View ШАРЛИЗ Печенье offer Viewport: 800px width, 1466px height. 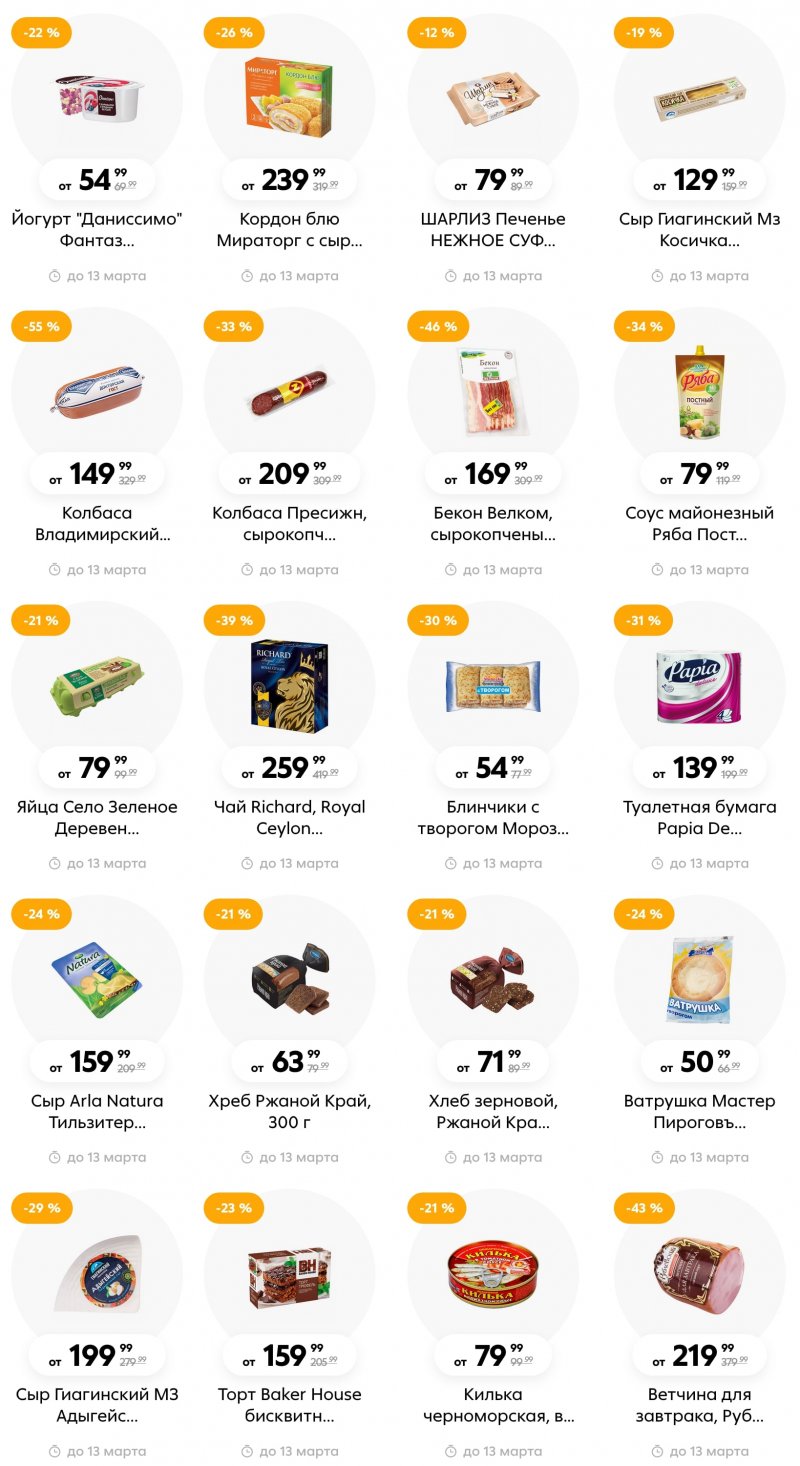pyautogui.click(x=492, y=100)
